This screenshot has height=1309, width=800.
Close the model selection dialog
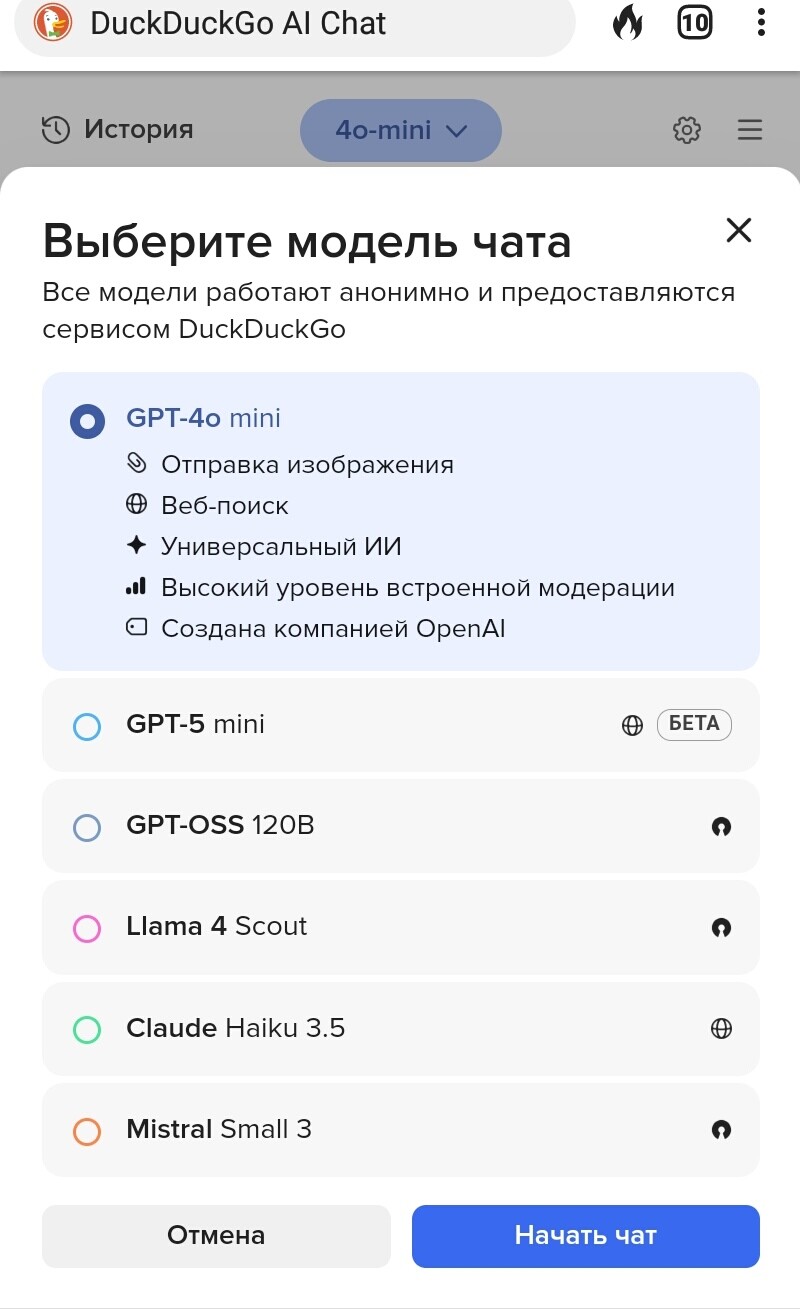pyautogui.click(x=738, y=231)
